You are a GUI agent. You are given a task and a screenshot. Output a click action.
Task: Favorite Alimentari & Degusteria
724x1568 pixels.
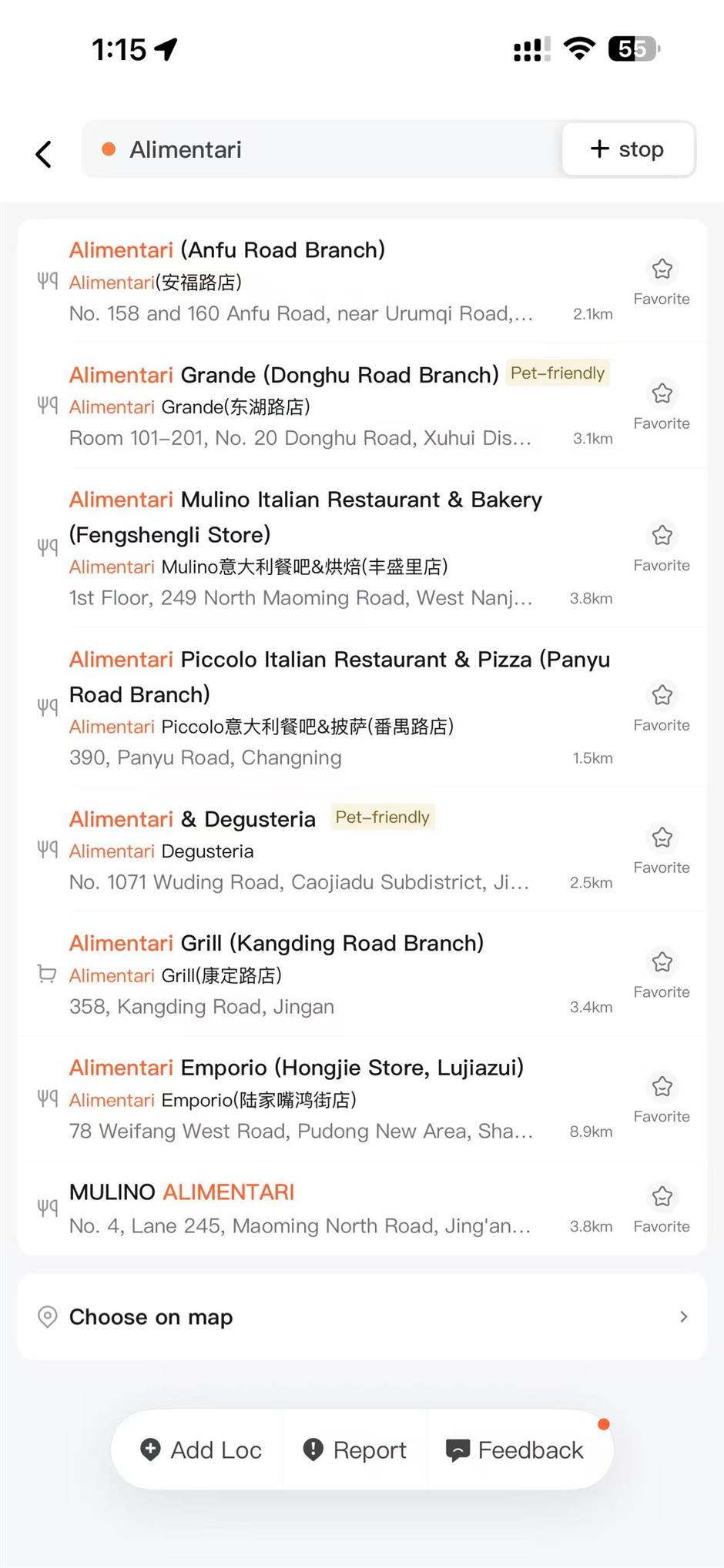click(662, 848)
